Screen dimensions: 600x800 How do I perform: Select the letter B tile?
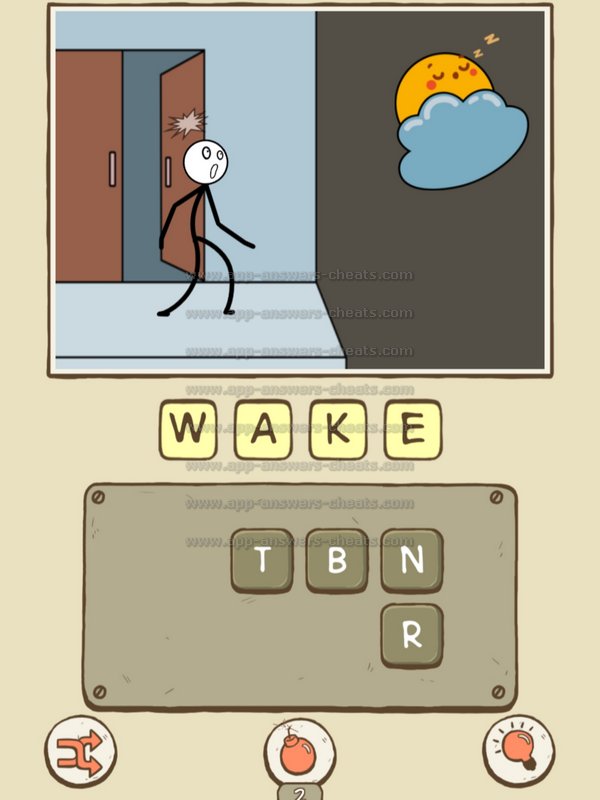(337, 561)
